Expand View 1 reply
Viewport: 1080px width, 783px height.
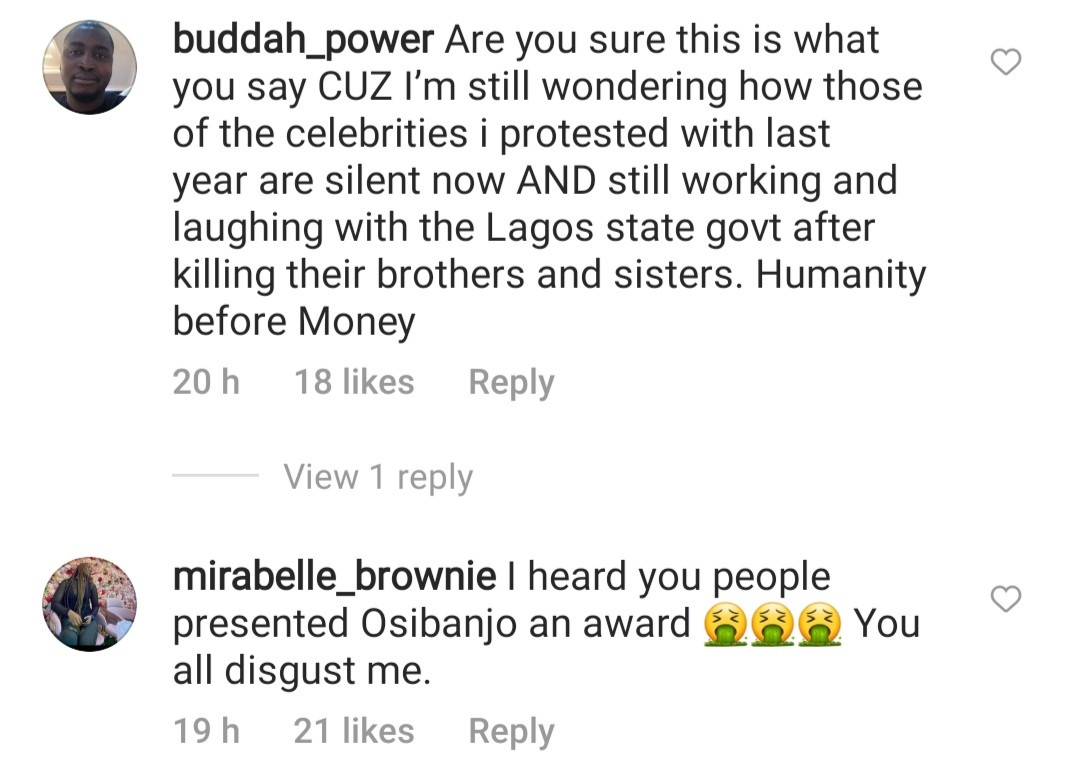pos(377,477)
